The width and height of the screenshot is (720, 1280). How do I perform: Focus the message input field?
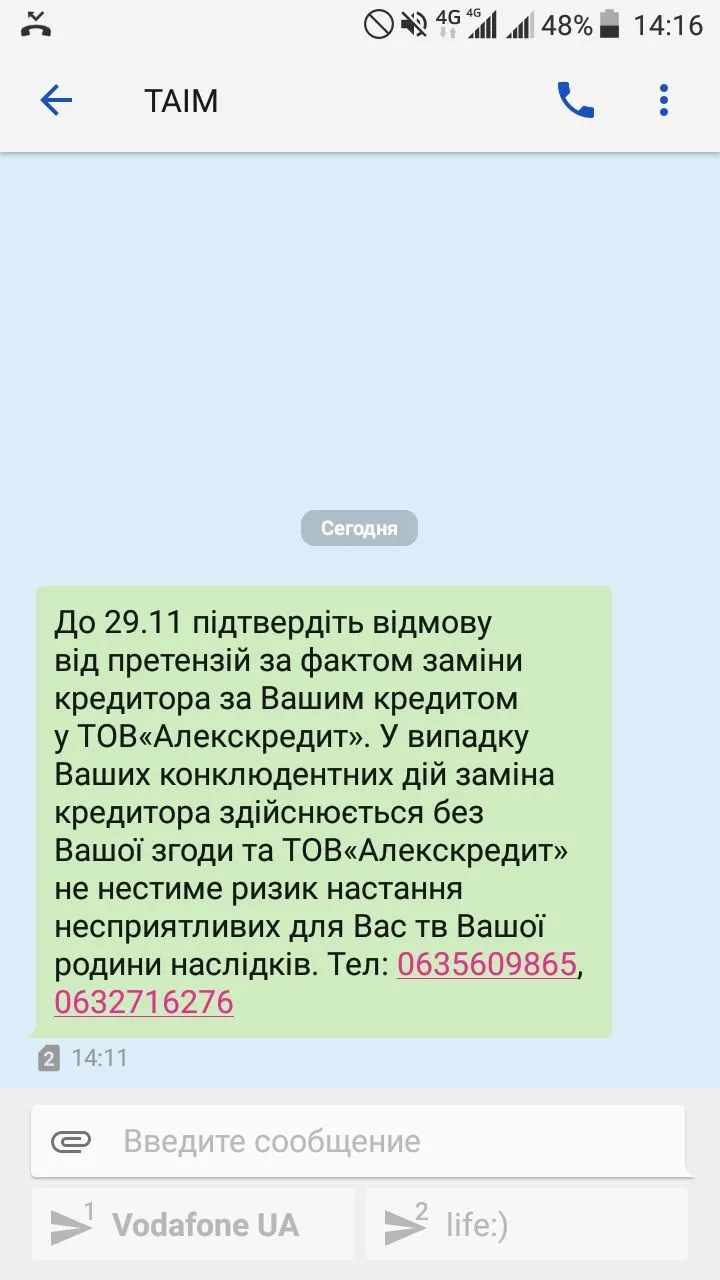coord(380,1141)
